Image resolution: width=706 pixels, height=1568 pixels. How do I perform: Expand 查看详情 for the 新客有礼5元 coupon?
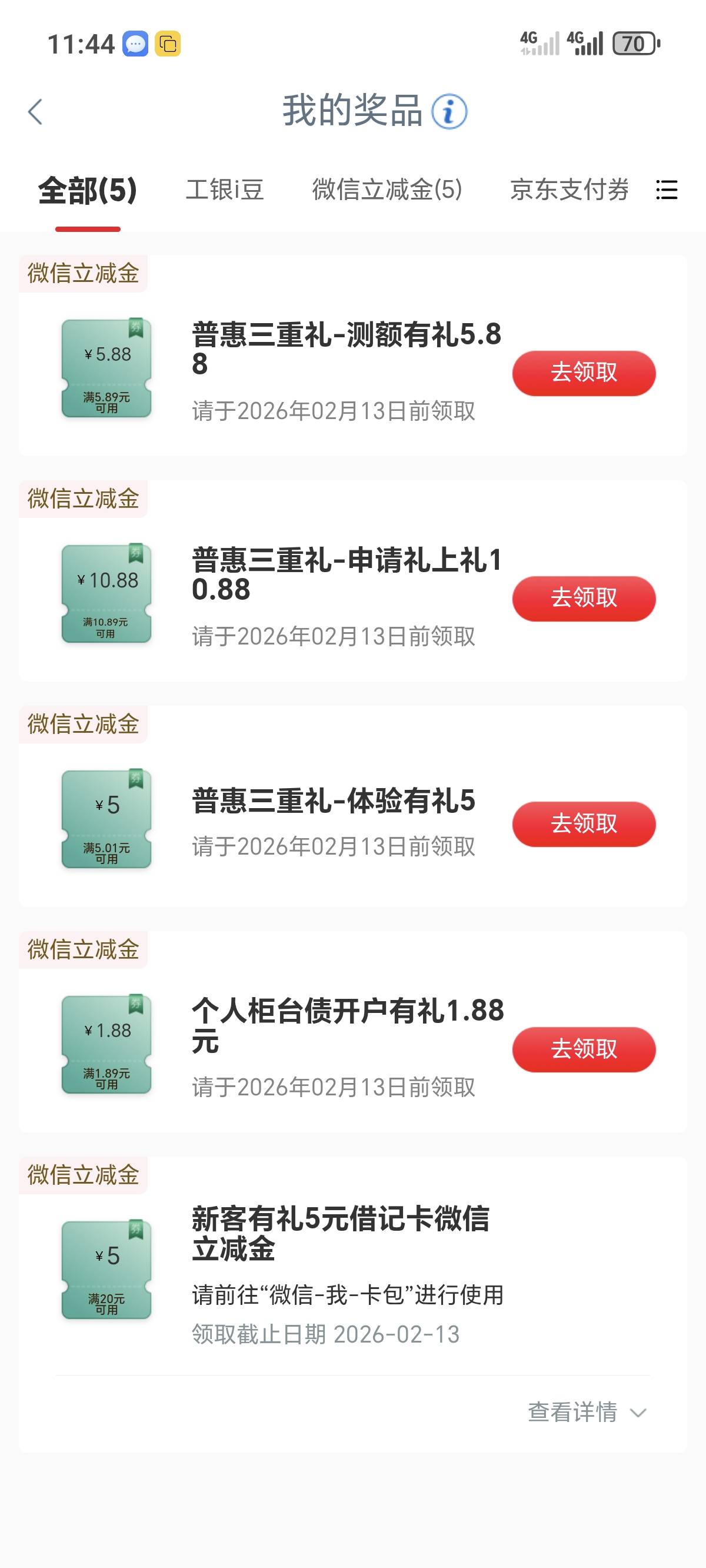point(587,1412)
